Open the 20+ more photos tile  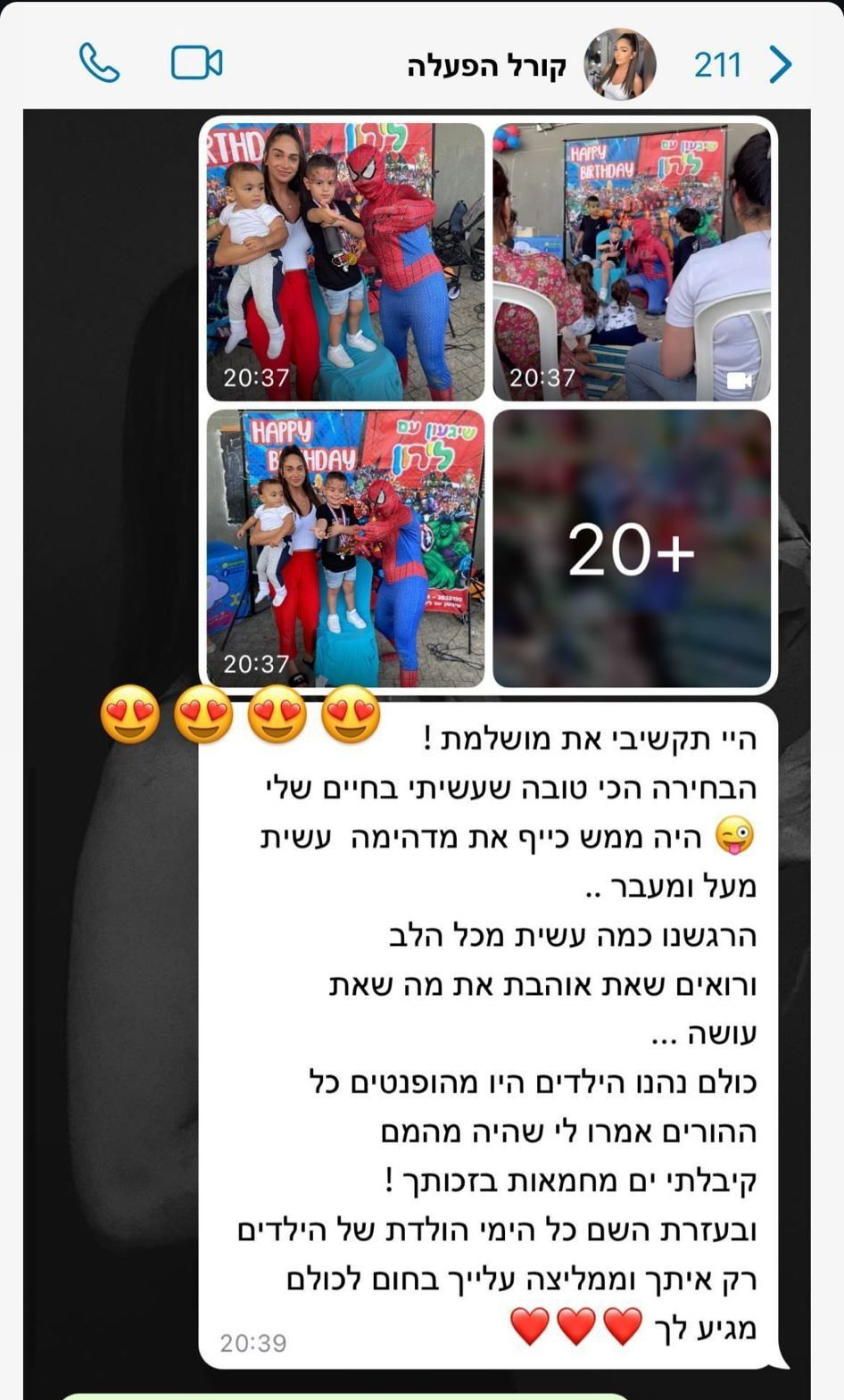(x=631, y=549)
